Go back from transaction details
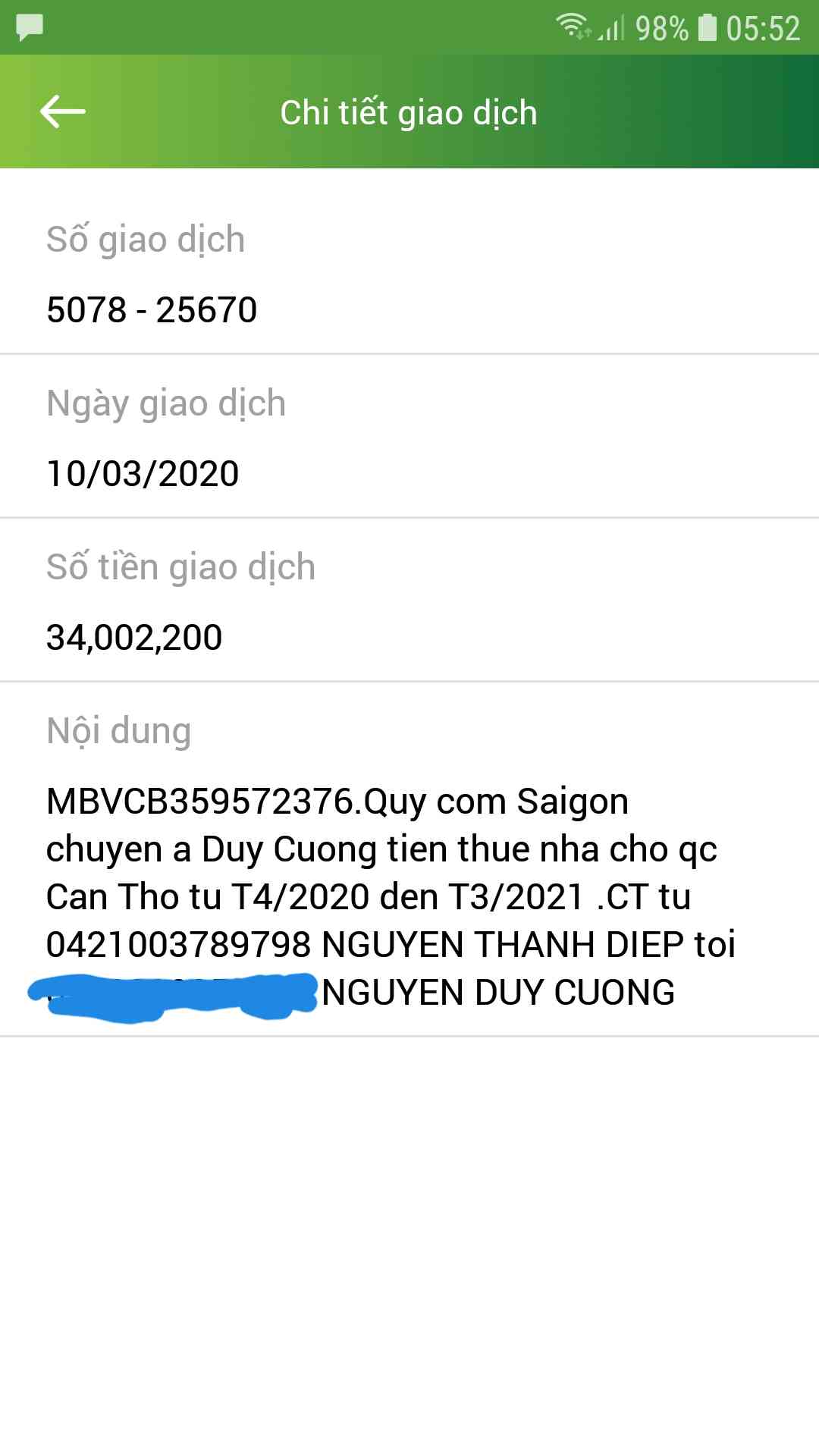Screen dimensions: 819x1456 pyautogui.click(x=63, y=112)
